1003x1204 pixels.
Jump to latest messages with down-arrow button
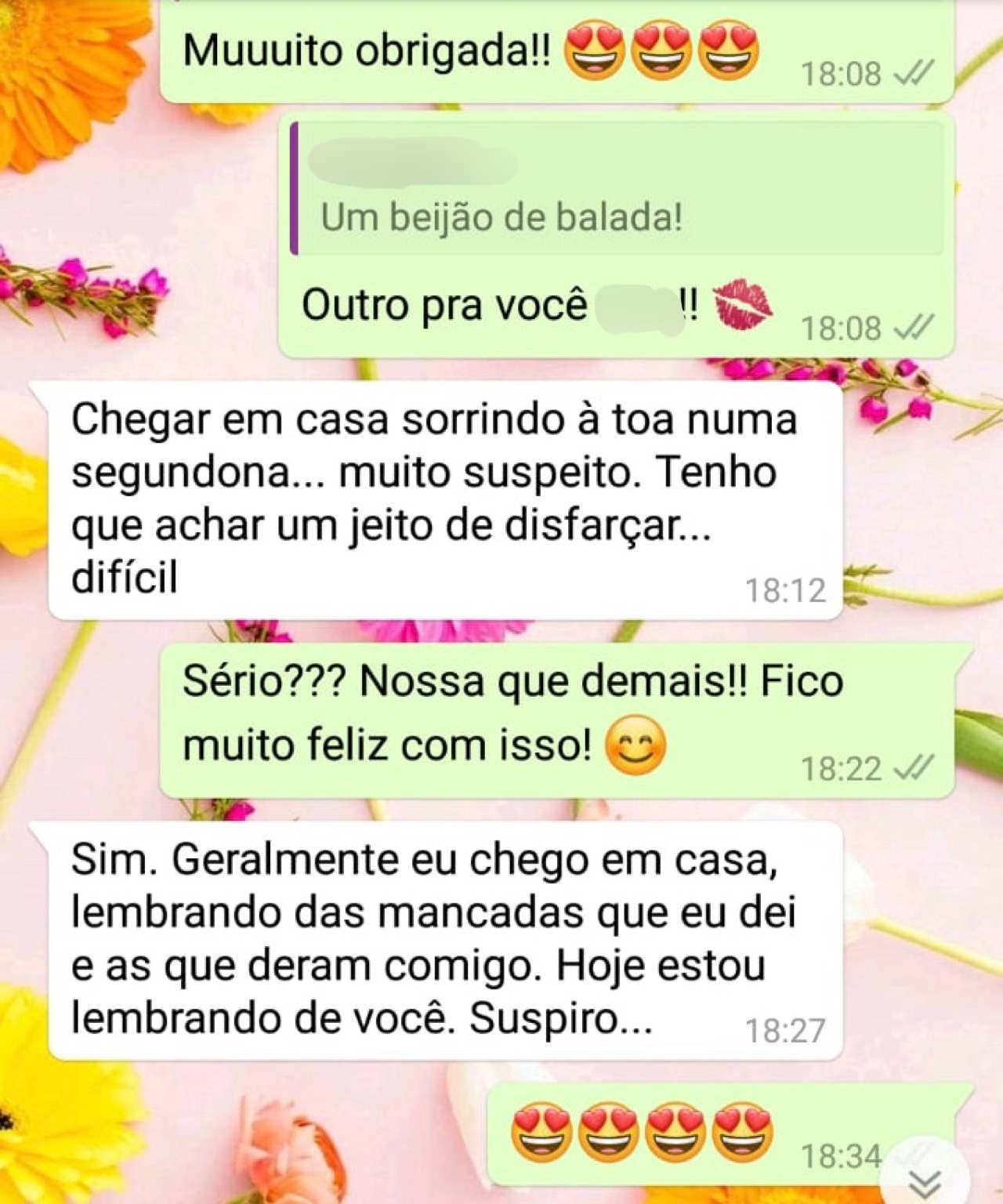(x=928, y=1179)
